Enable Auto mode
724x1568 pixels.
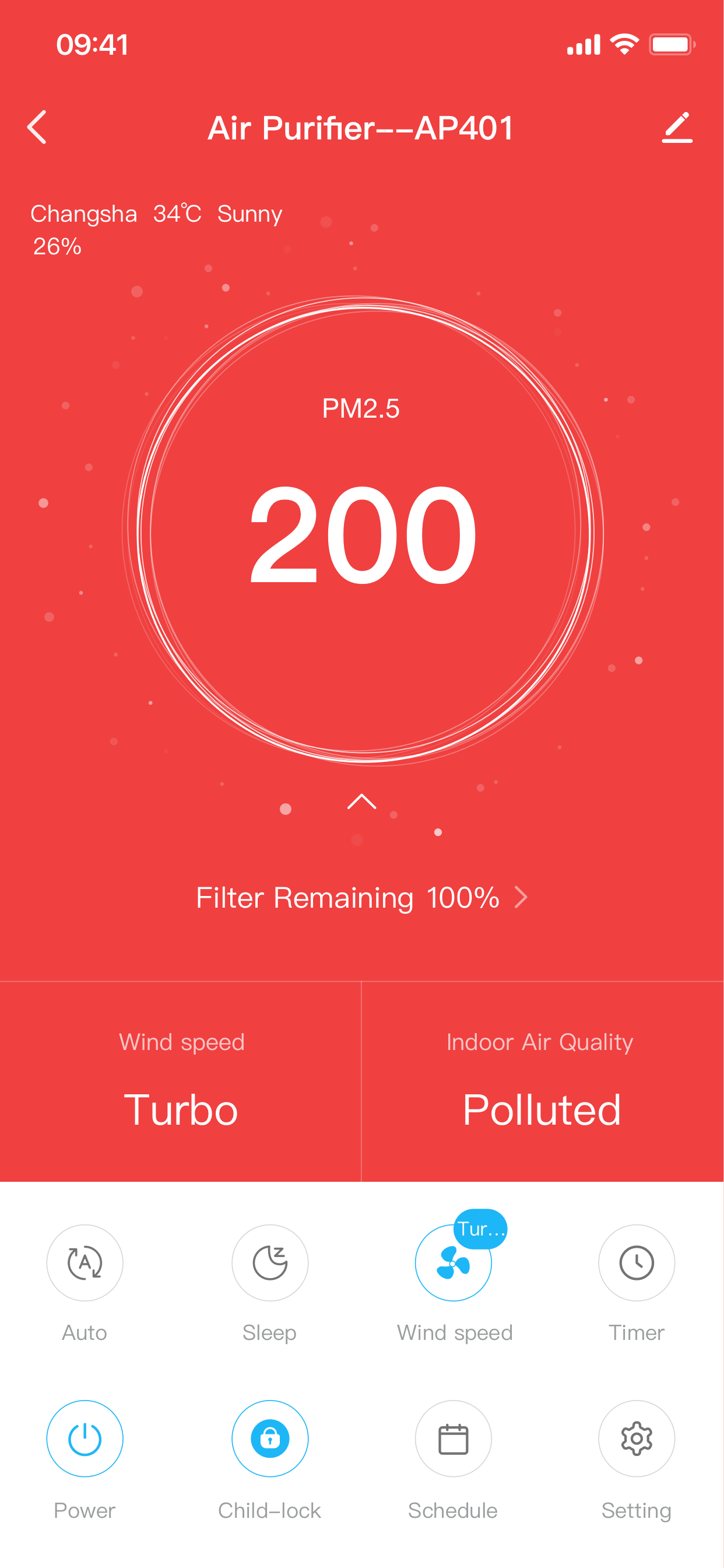coord(85,1262)
